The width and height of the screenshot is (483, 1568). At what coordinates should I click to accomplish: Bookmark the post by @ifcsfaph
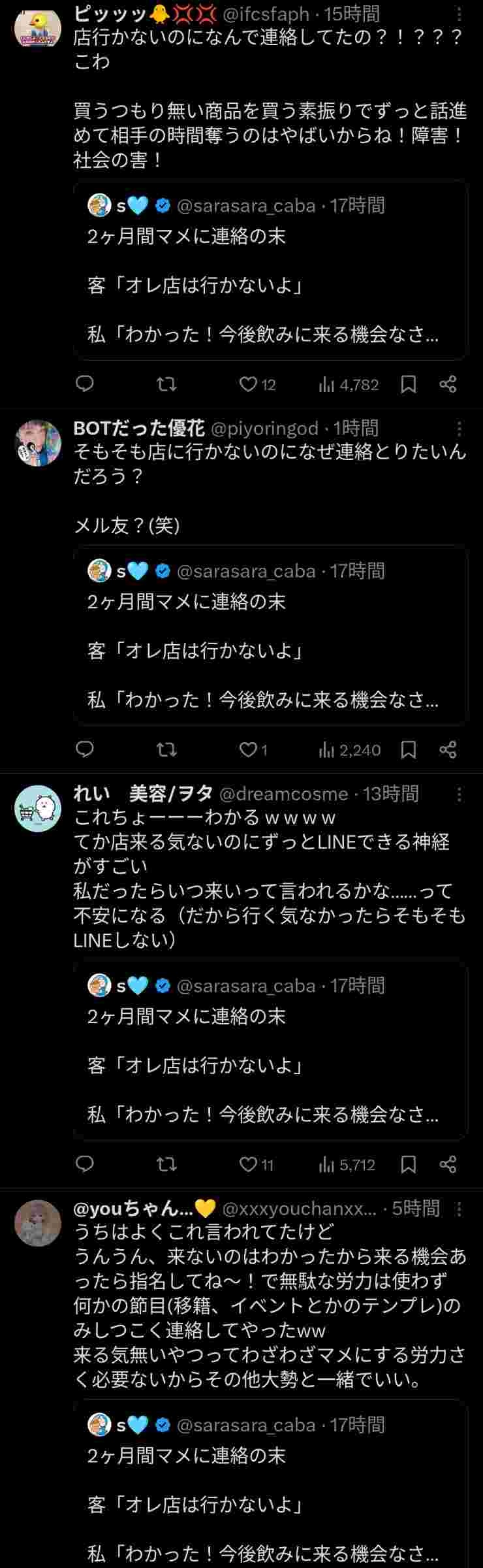[409, 384]
